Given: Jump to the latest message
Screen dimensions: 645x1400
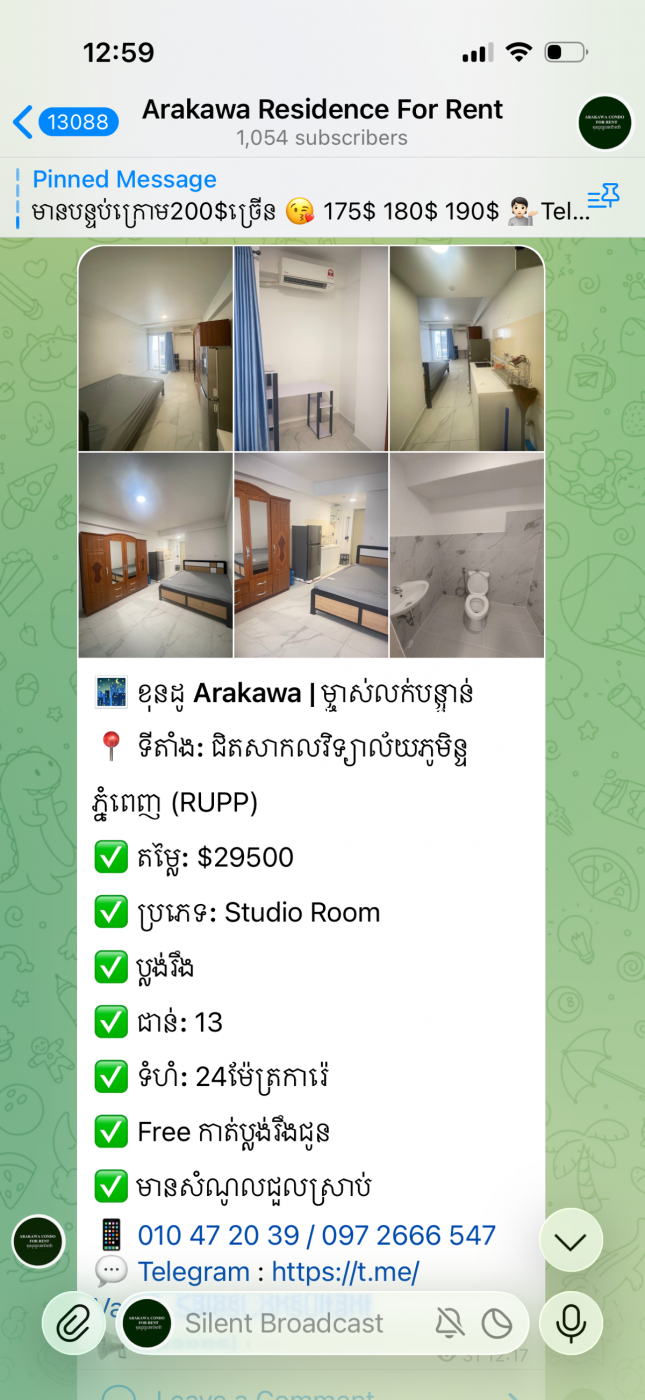Looking at the screenshot, I should 570,1243.
